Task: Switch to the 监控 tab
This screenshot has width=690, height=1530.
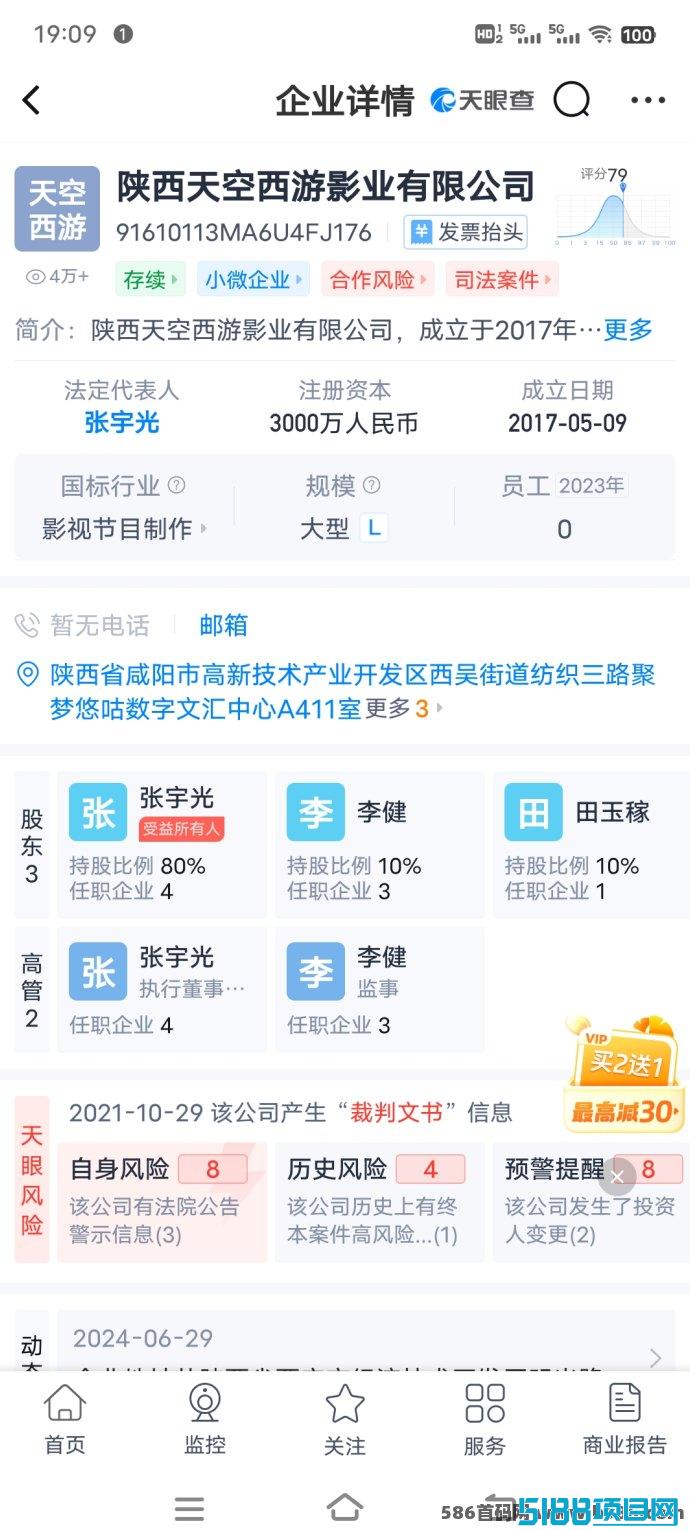Action: pyautogui.click(x=205, y=1418)
